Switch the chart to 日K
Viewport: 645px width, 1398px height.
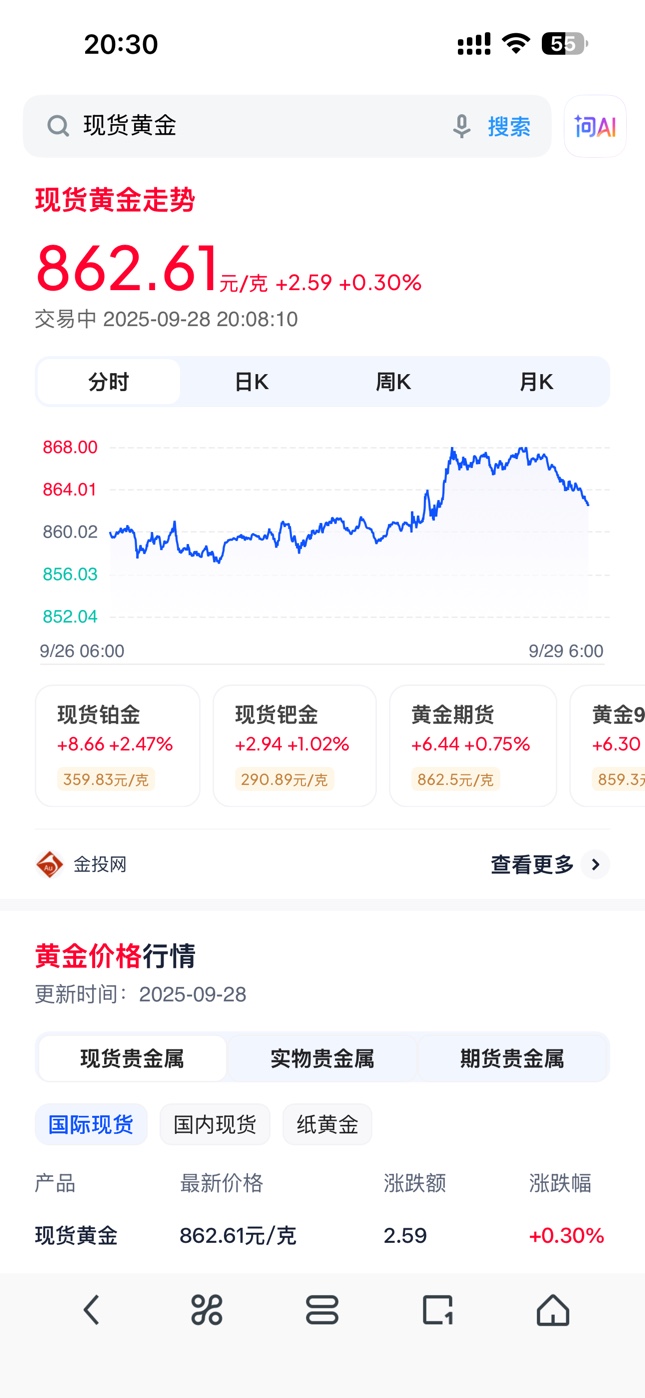[x=251, y=382]
